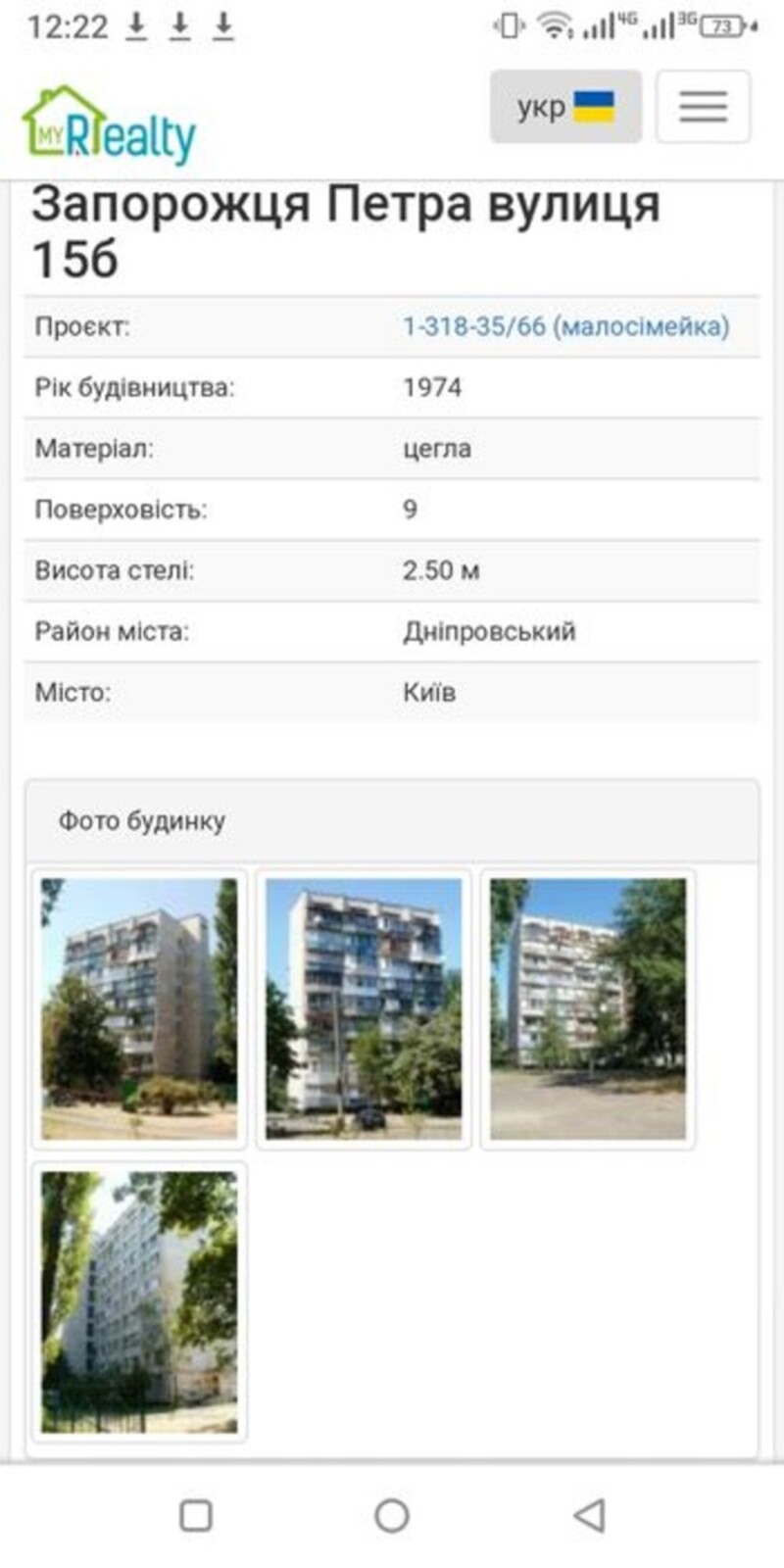Change the language via укр button

pyautogui.click(x=565, y=107)
